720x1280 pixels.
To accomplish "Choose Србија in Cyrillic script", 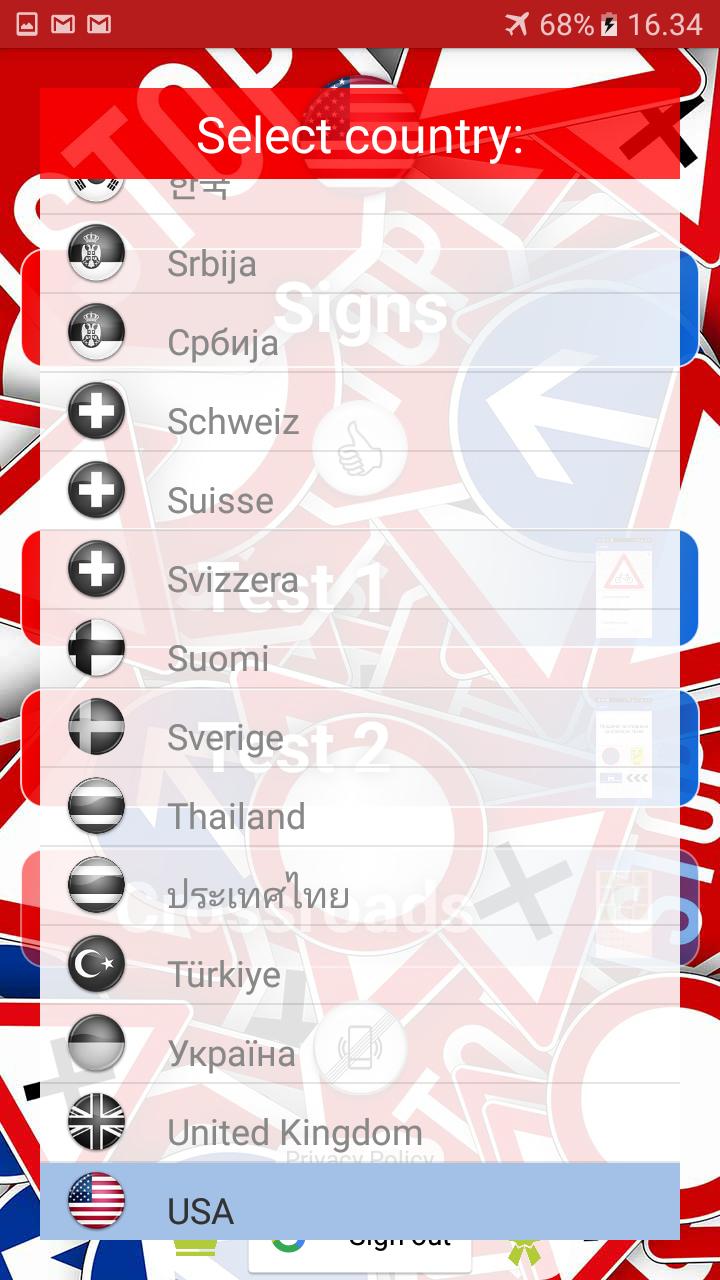I will coord(360,343).
